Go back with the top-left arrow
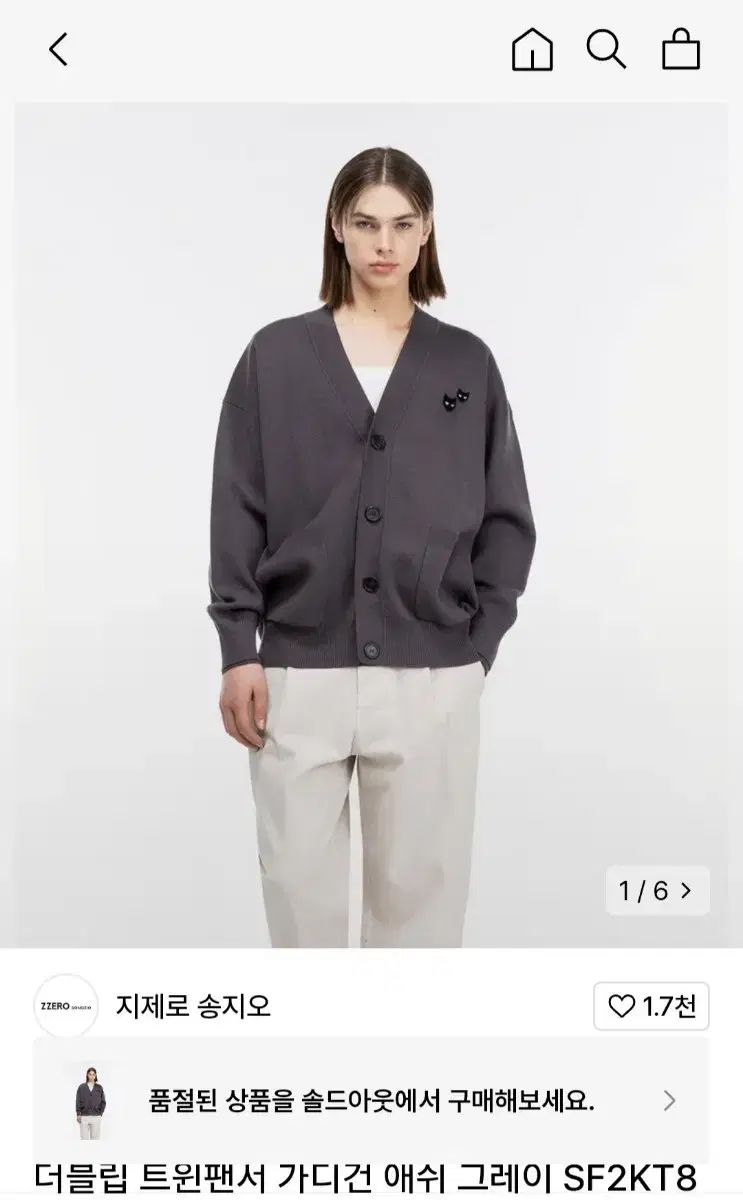Screen dimensions: 743x1200 59,49
